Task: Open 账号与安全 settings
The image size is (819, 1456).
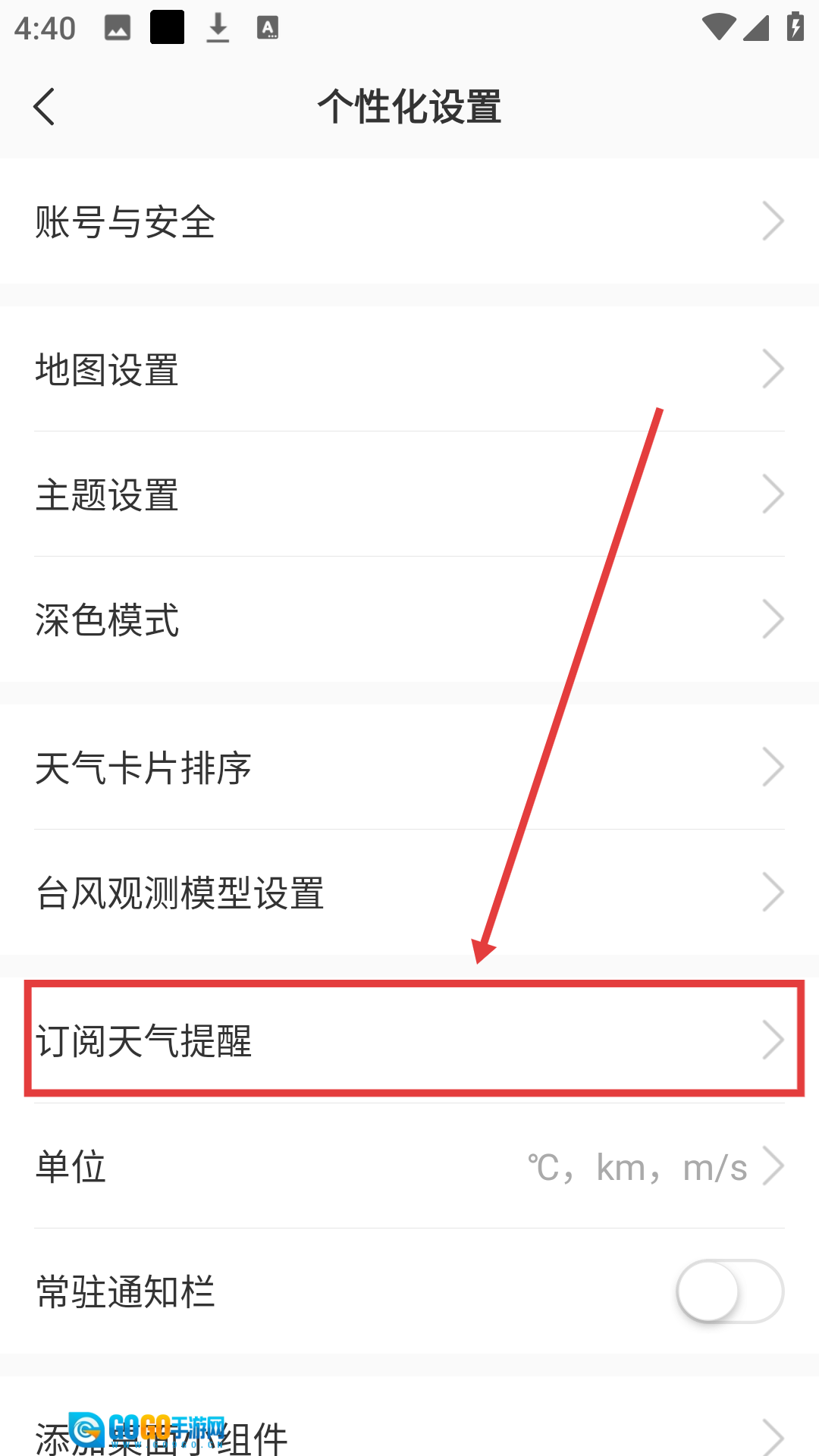Action: (409, 221)
